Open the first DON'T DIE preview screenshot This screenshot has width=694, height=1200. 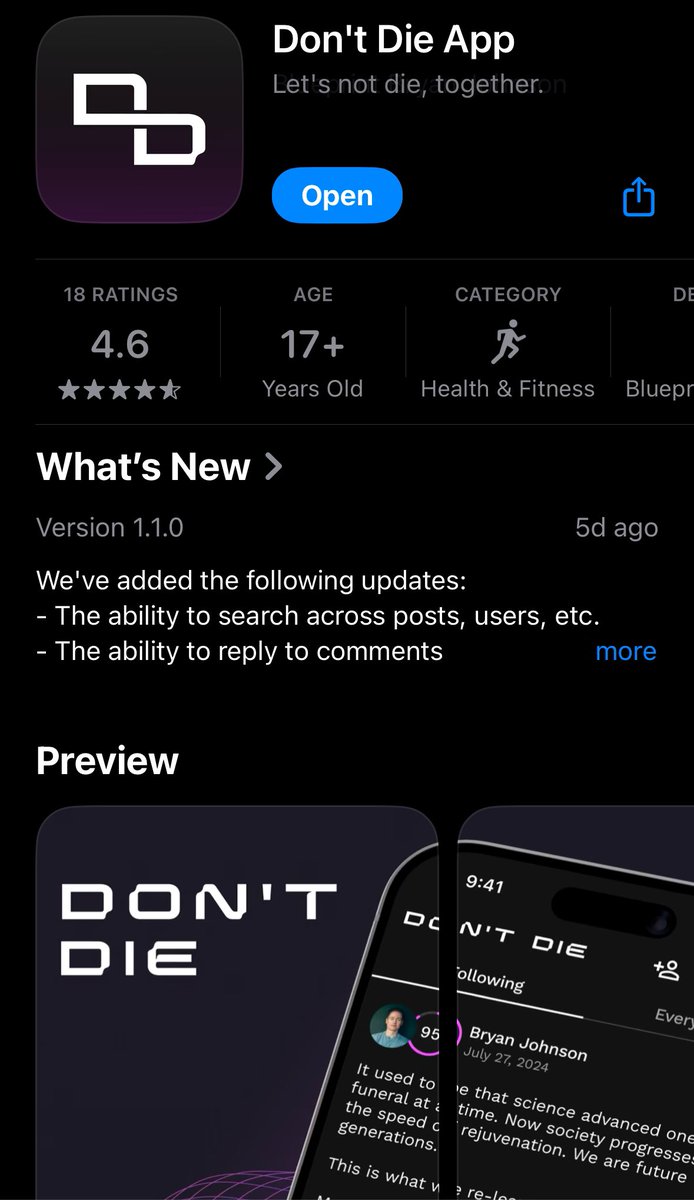[236, 1000]
